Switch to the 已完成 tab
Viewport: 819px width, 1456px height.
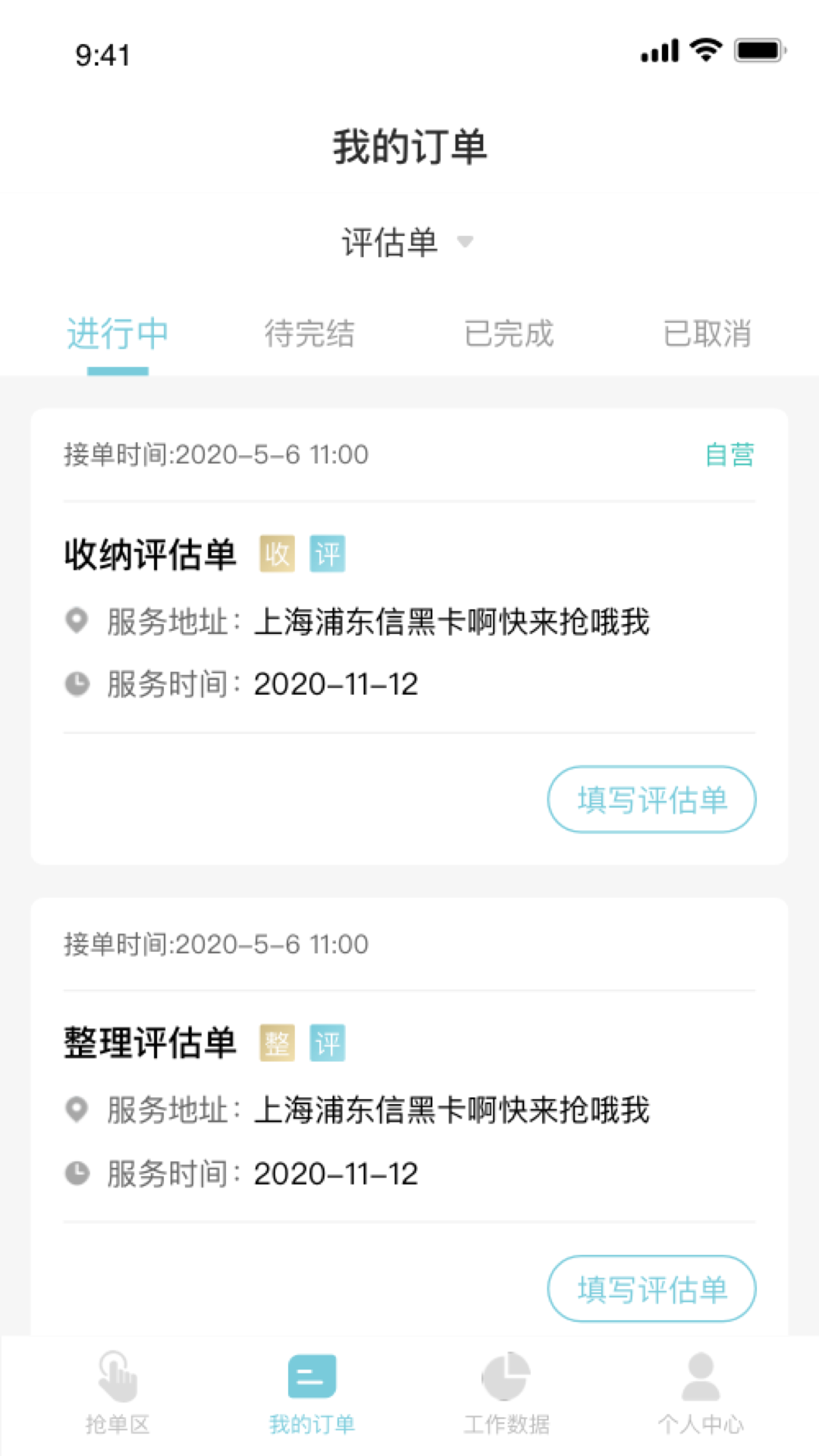coord(509,334)
